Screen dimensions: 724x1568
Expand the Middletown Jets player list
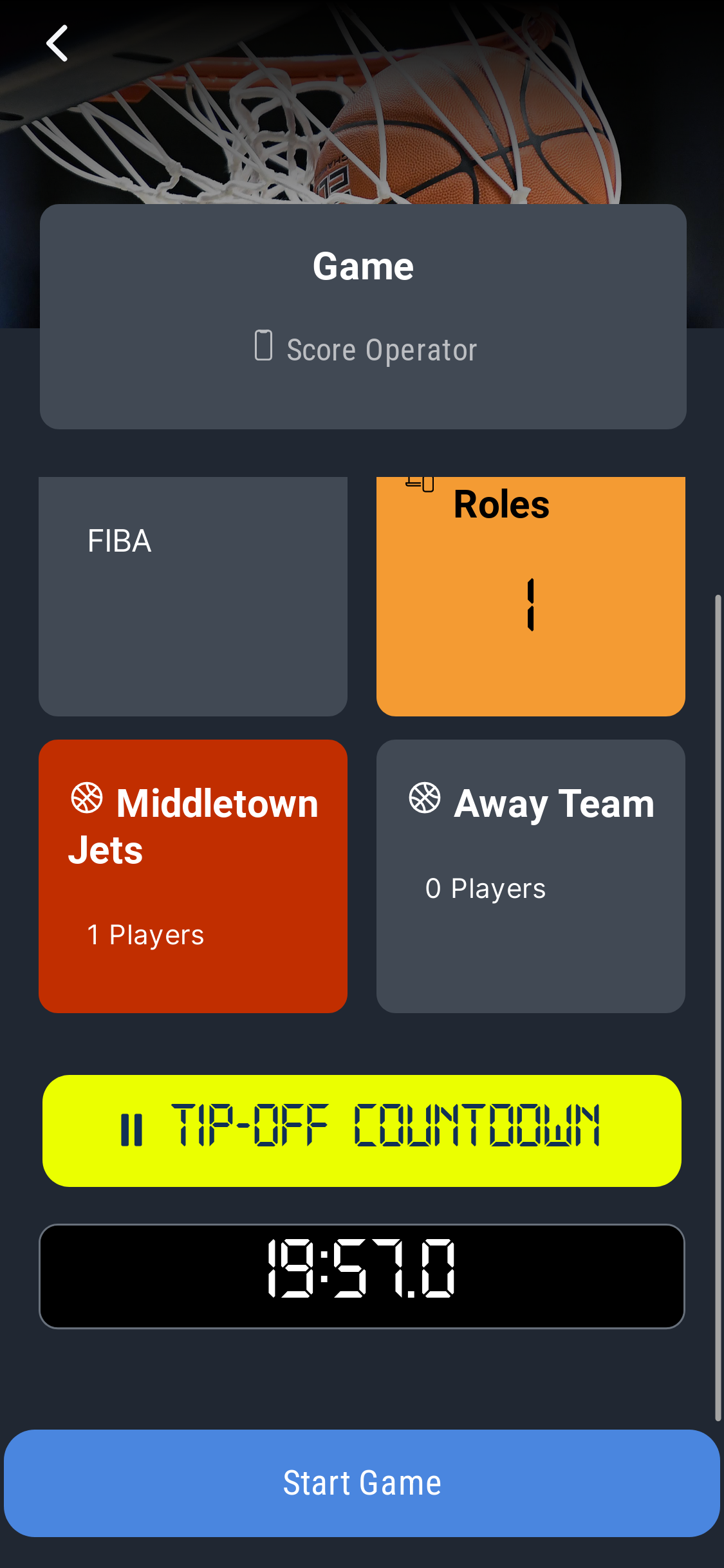click(194, 875)
